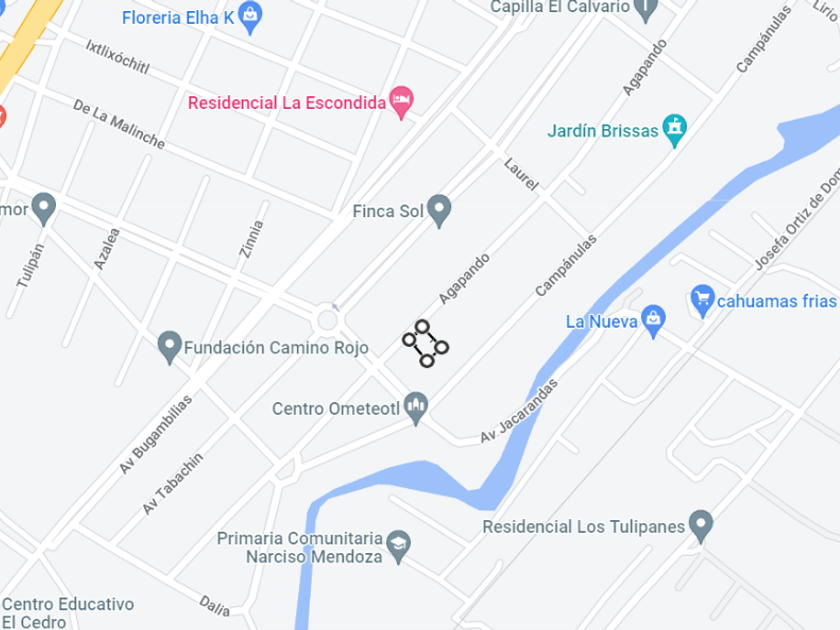
Task: Open Primaria Comunitaria Narciso Mendoza marker
Action: point(398,546)
